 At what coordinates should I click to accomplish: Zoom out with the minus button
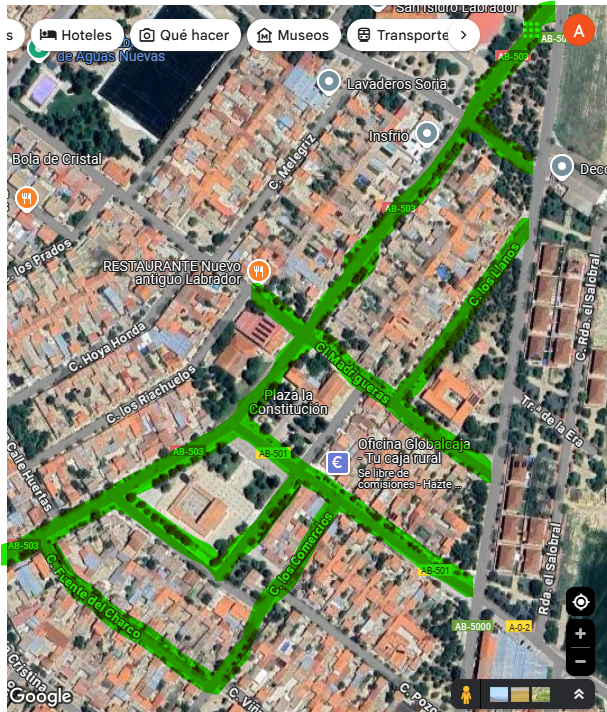pos(580,661)
